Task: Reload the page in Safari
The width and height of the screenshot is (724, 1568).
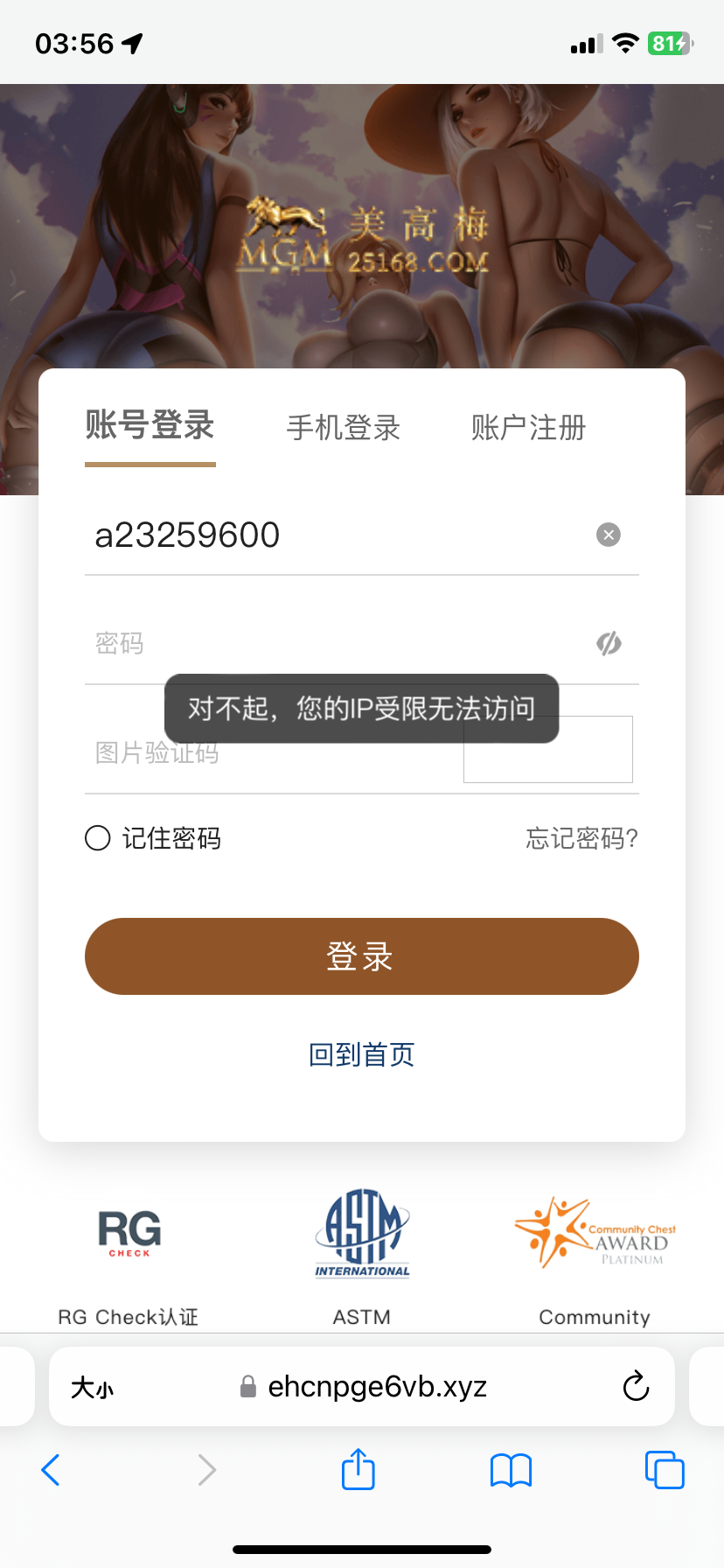Action: click(636, 1387)
